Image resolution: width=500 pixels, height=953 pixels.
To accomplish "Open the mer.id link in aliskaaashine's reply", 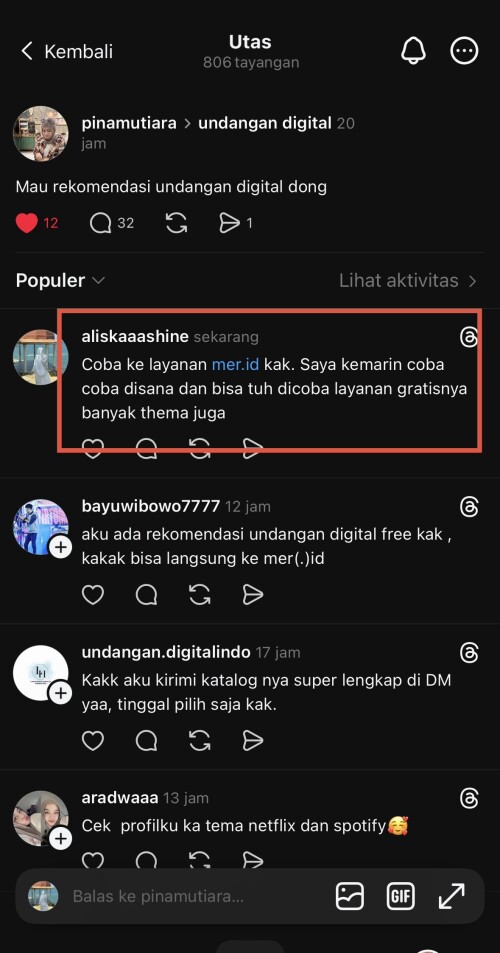I will point(236,365).
